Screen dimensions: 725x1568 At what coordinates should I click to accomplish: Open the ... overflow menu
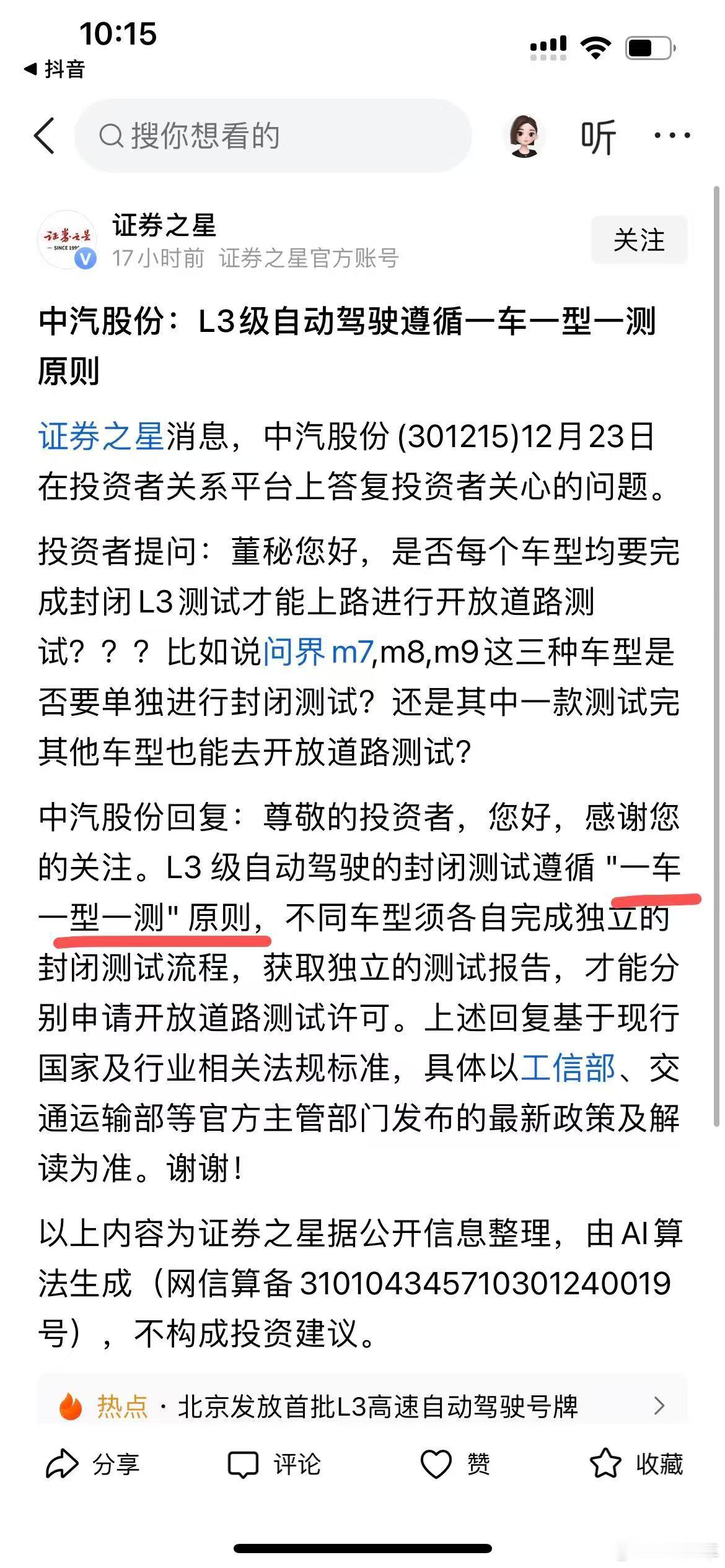click(671, 136)
